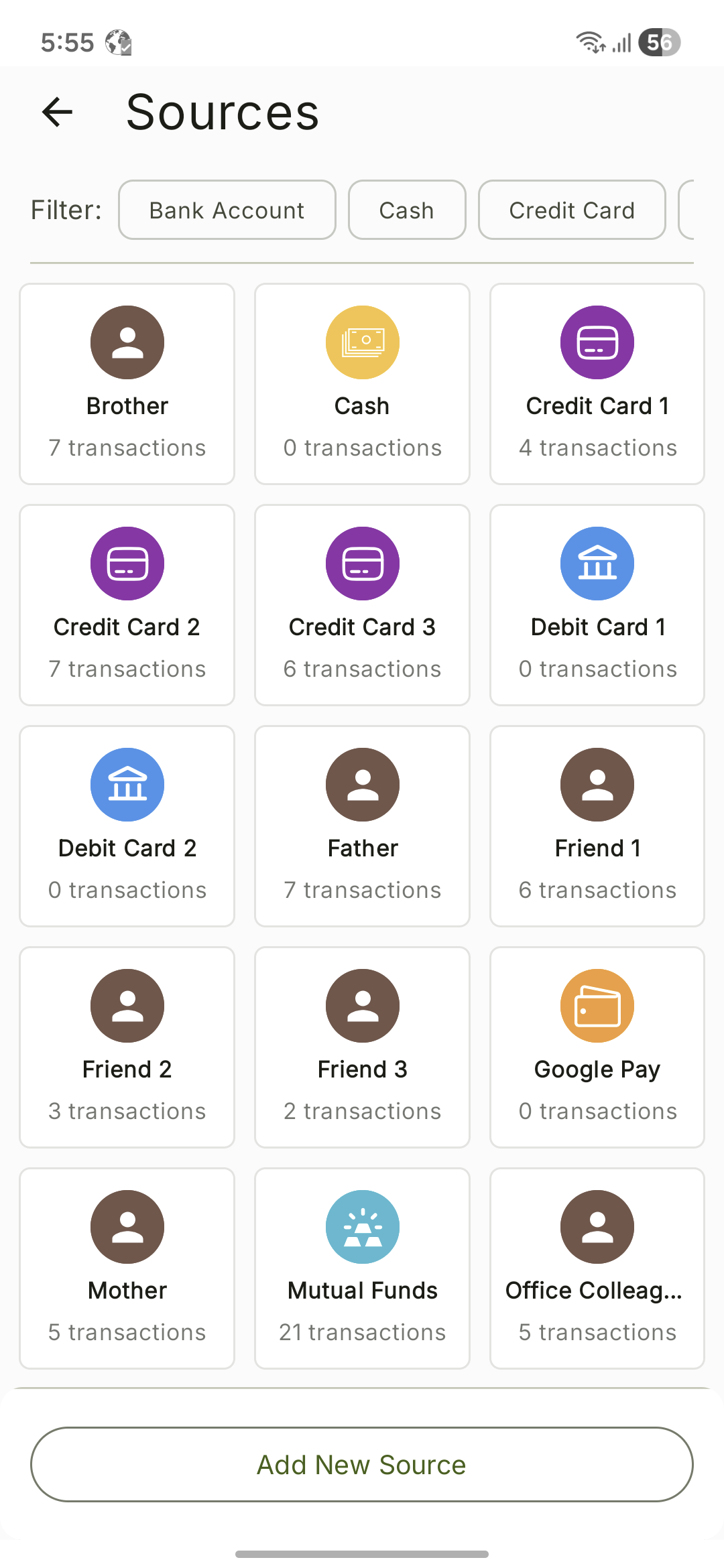This screenshot has height=1568, width=724.
Task: Open the Credit Card 2 source card
Action: tap(127, 604)
